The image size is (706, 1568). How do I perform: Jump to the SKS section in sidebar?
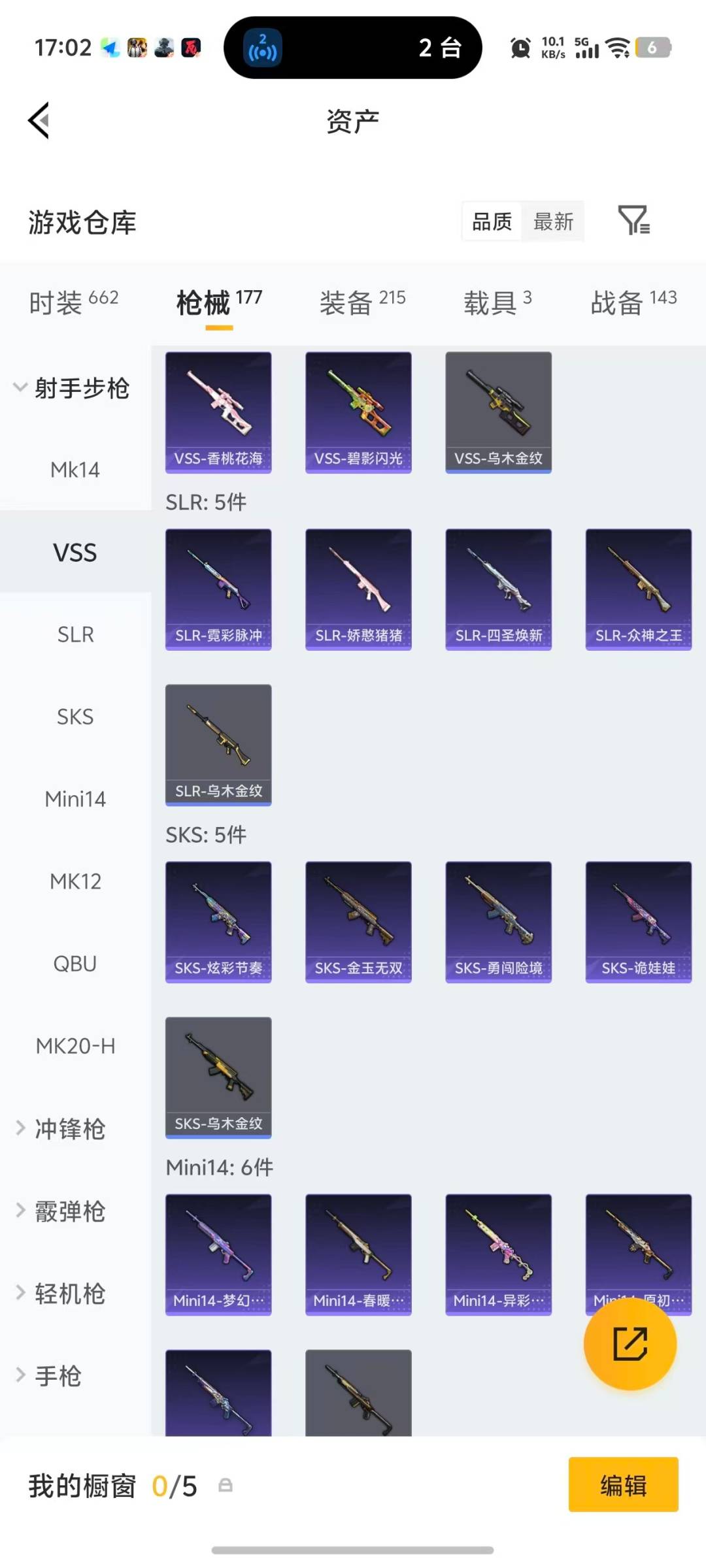(x=75, y=717)
